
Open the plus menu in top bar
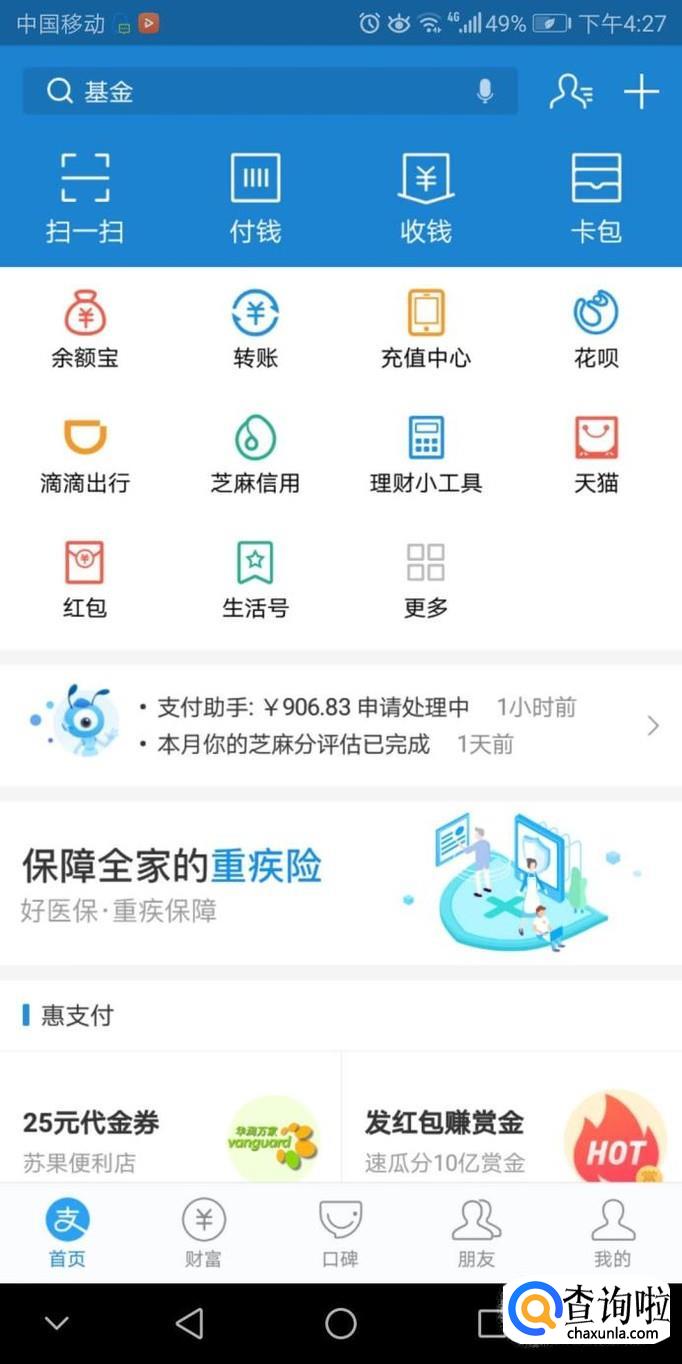coord(641,92)
